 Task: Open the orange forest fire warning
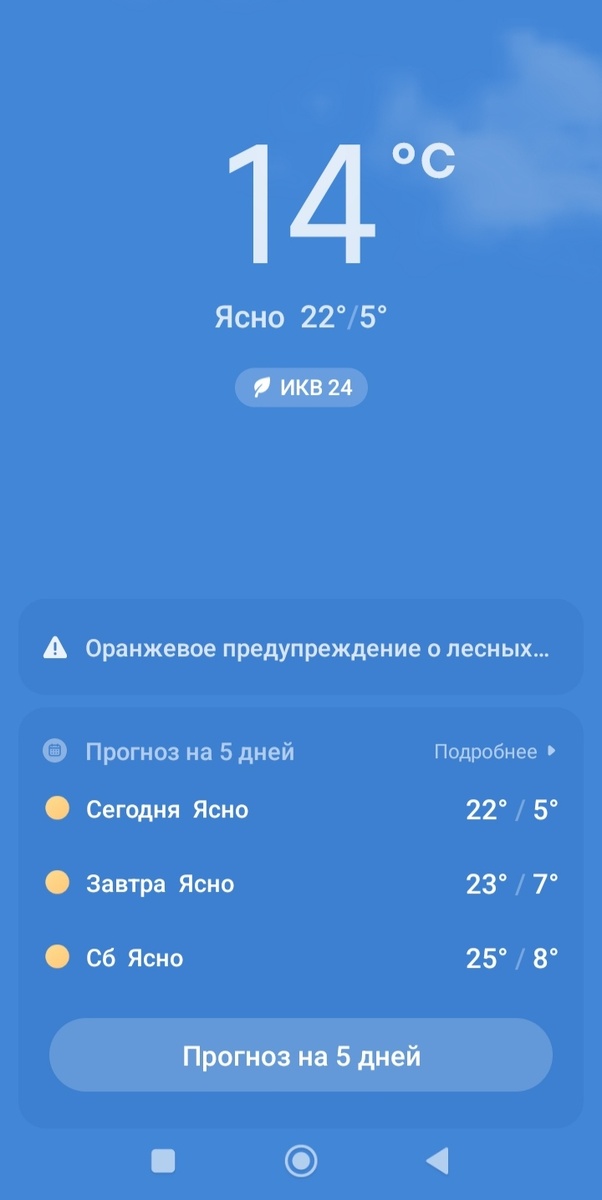(301, 648)
